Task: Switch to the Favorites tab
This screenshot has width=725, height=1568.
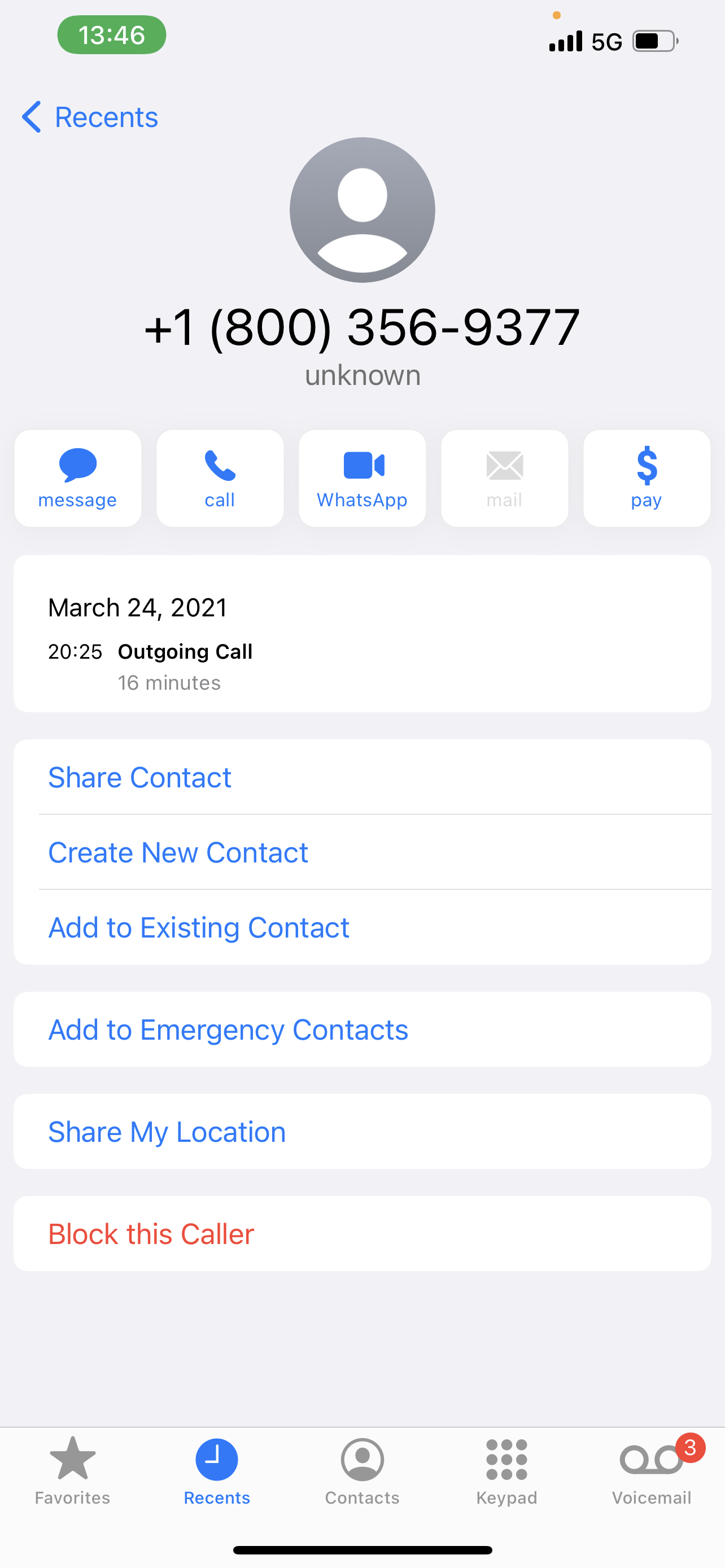Action: tap(72, 1470)
